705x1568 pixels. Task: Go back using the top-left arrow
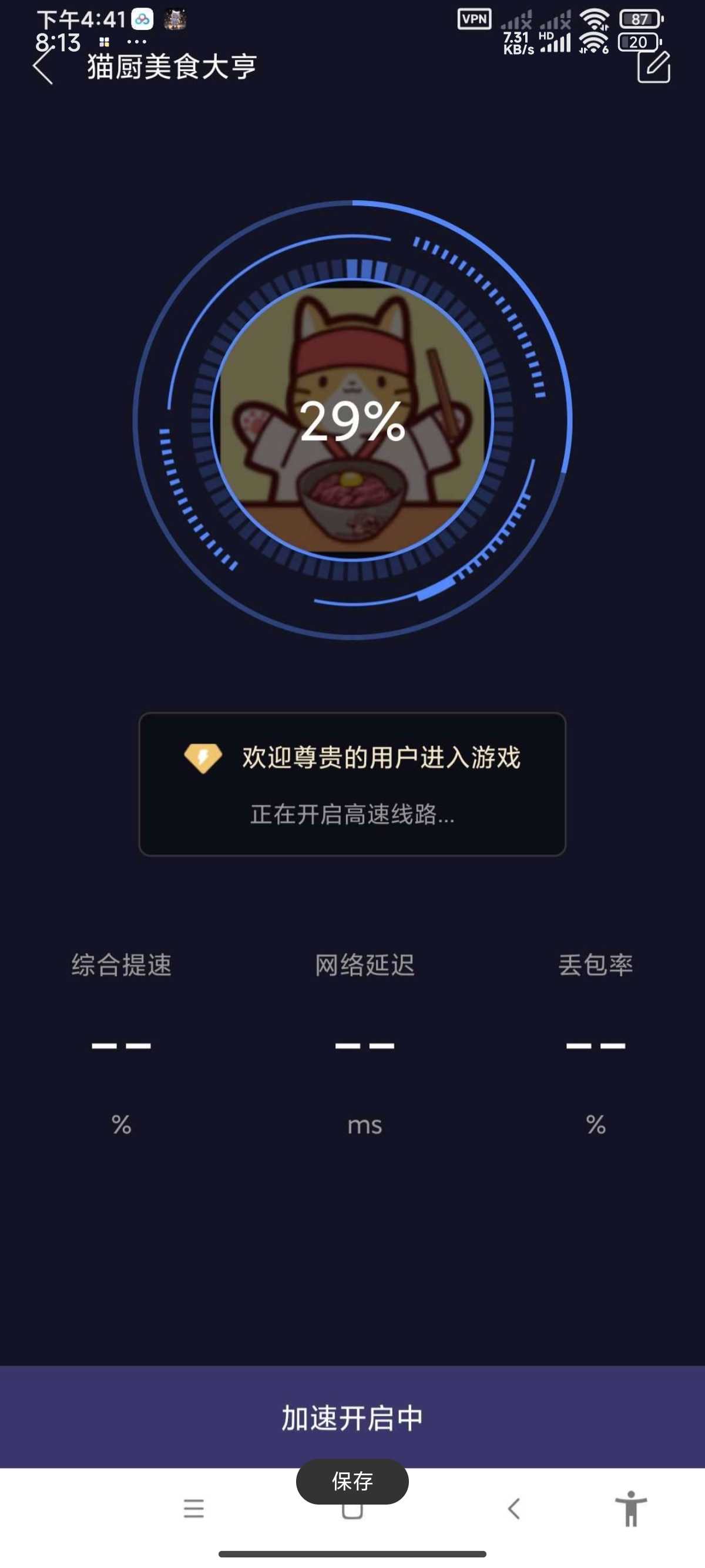tap(43, 66)
